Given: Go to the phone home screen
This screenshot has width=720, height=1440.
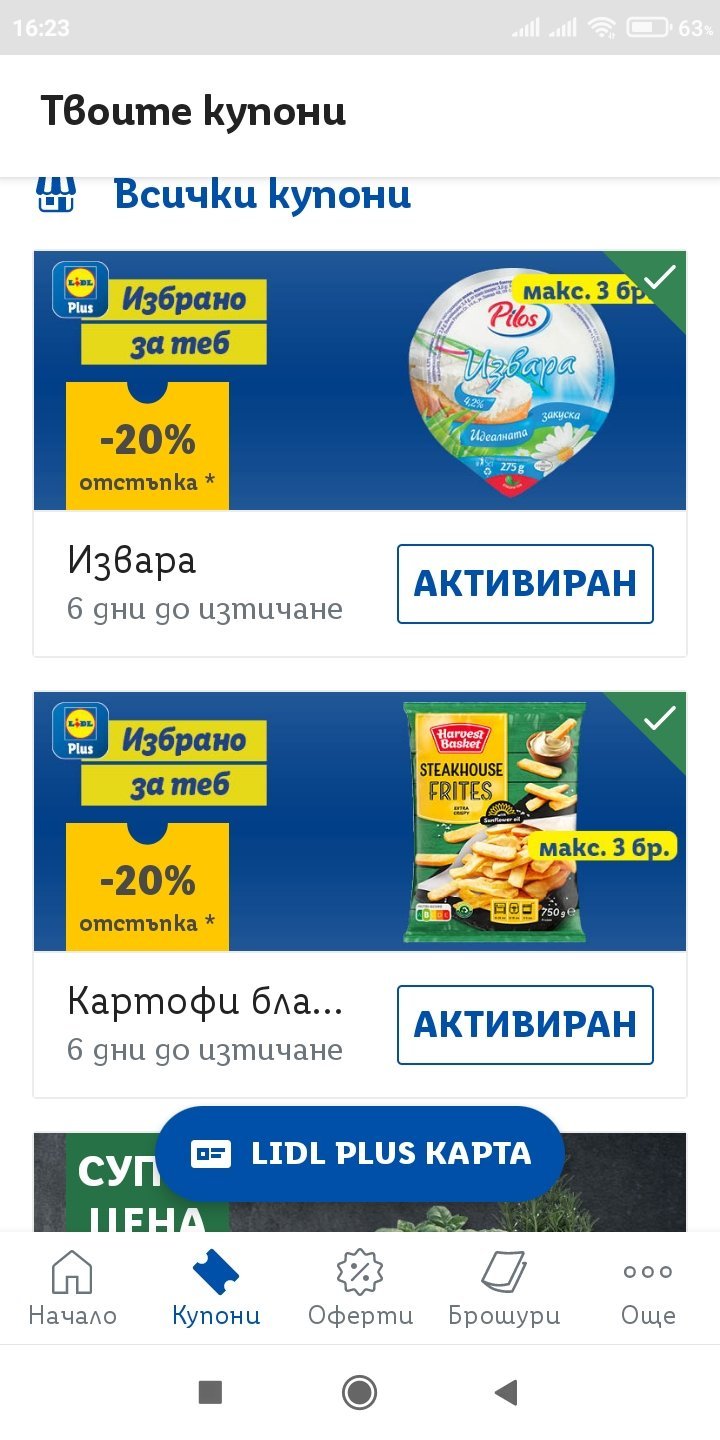Looking at the screenshot, I should 359,1392.
